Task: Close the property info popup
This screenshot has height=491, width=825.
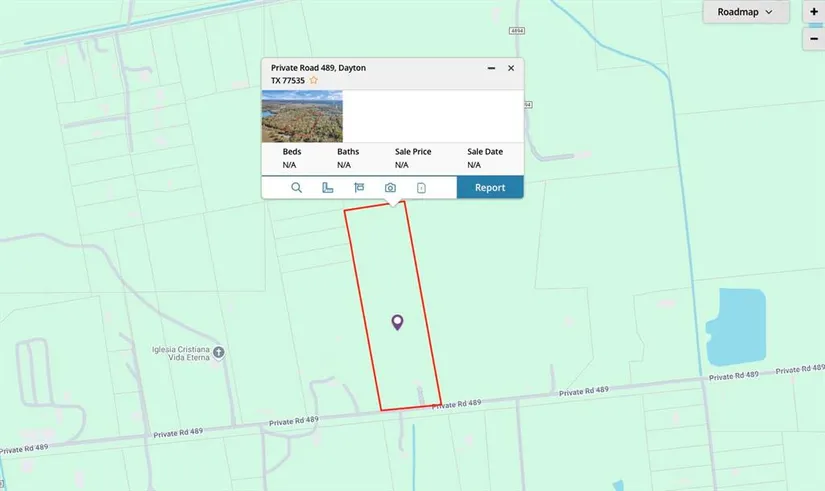Action: pos(511,68)
